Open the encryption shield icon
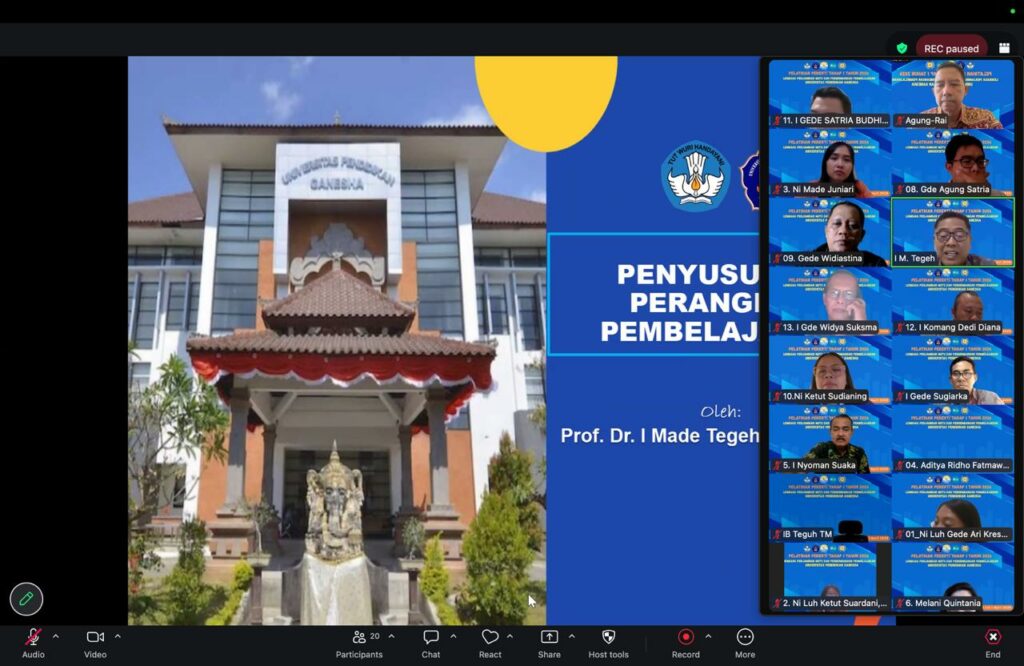The width and height of the screenshot is (1024, 666). coord(902,48)
